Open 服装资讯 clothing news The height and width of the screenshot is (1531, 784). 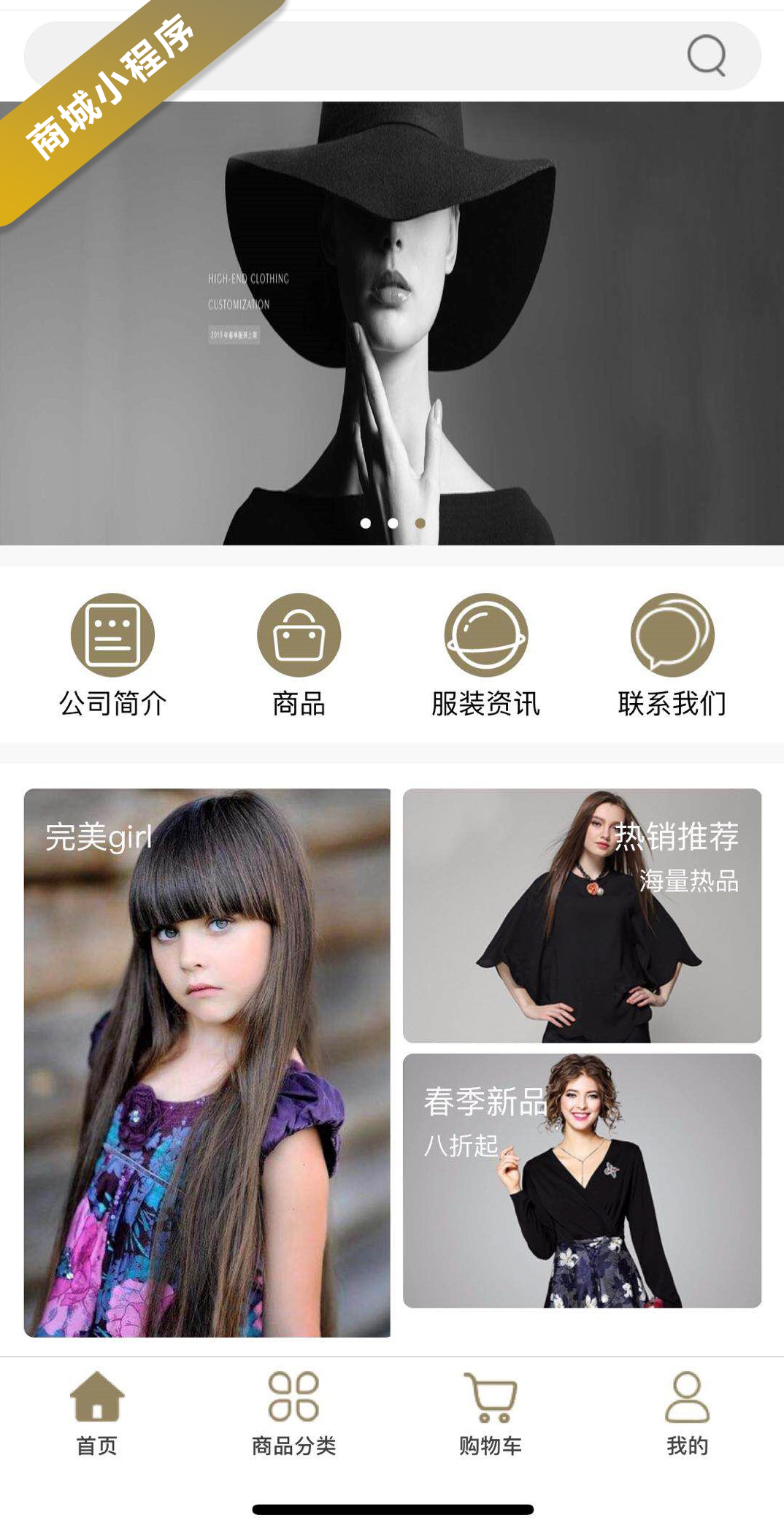[x=485, y=653]
